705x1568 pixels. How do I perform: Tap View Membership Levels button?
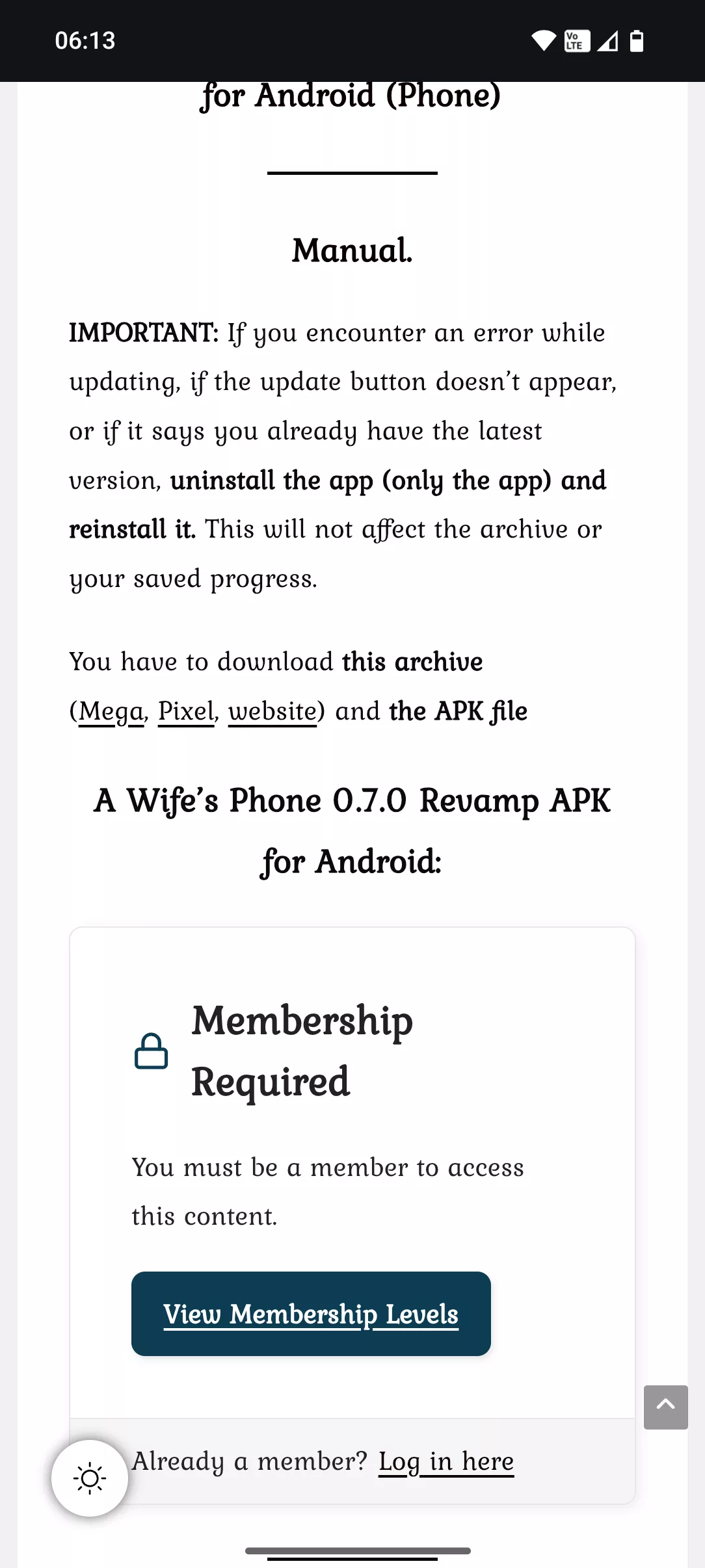coord(311,1314)
